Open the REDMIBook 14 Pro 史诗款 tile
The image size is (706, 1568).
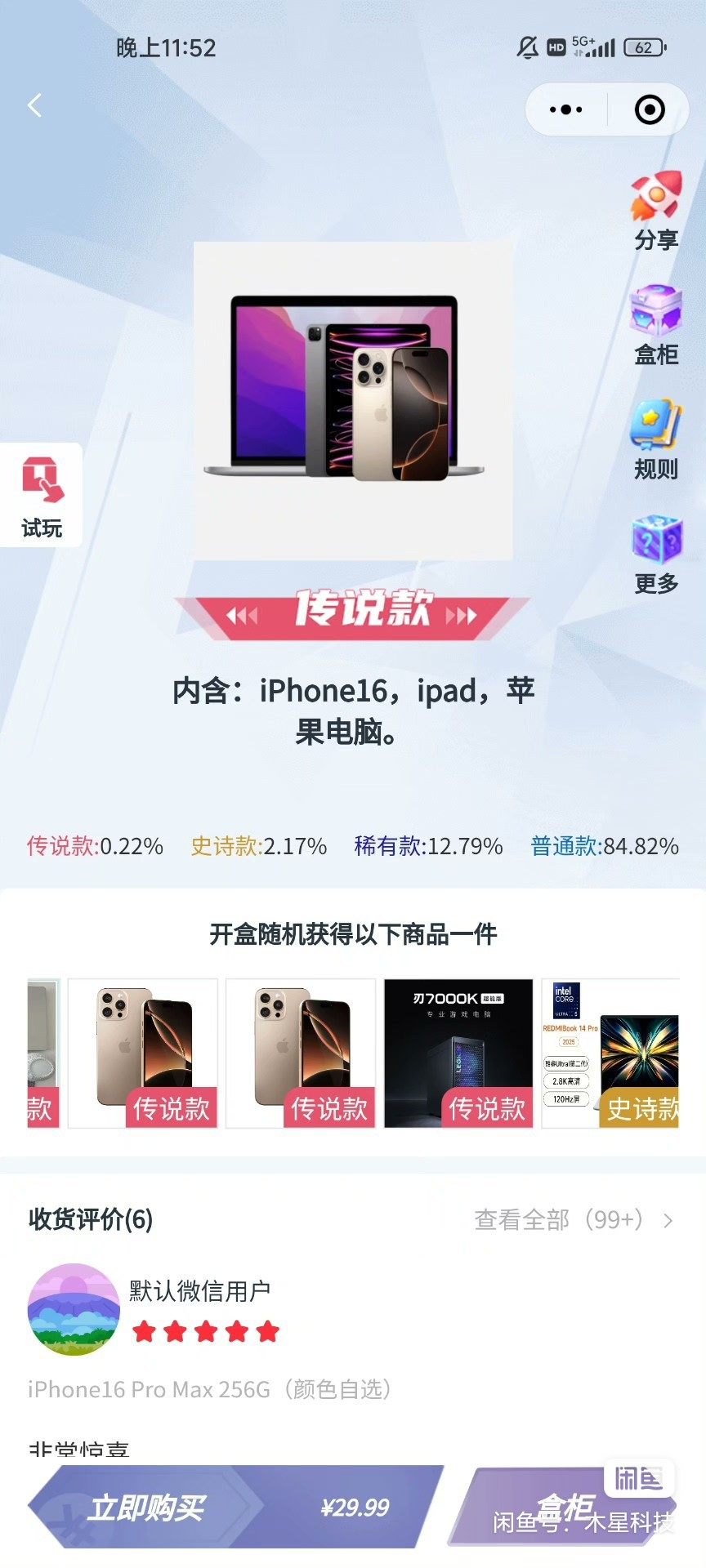pos(610,1053)
